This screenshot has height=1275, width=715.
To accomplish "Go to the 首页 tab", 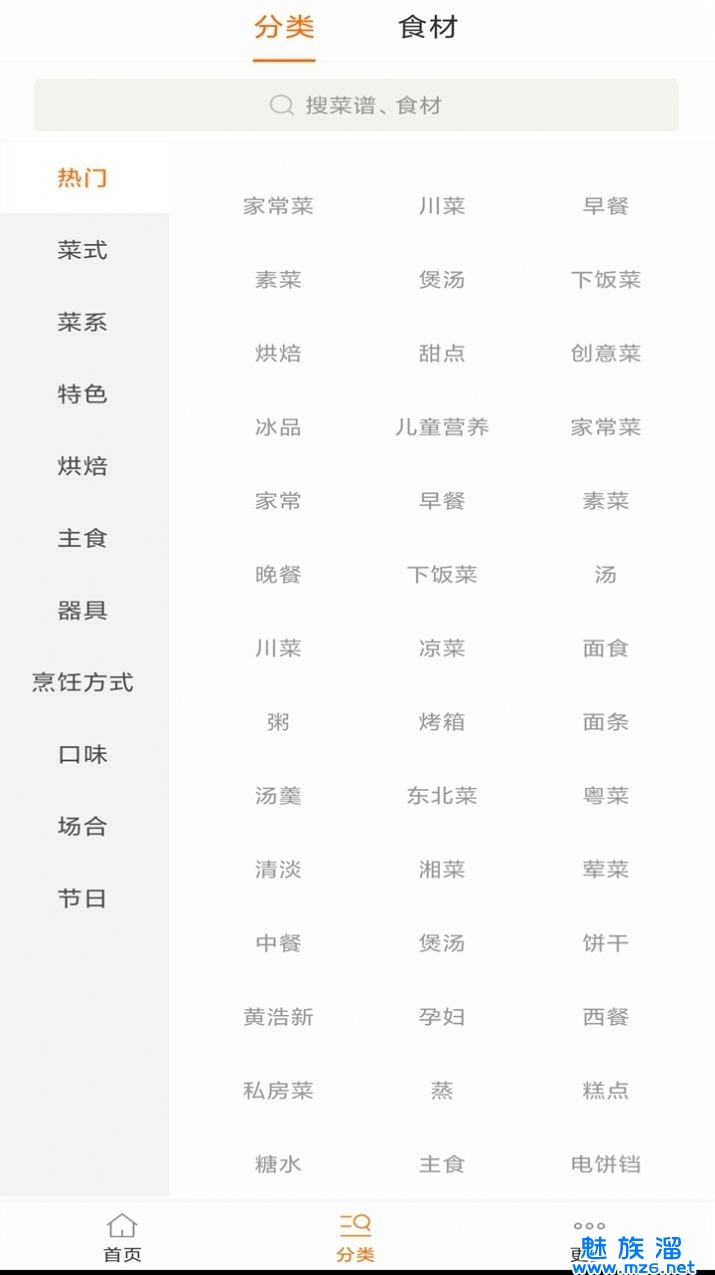I will point(122,1238).
